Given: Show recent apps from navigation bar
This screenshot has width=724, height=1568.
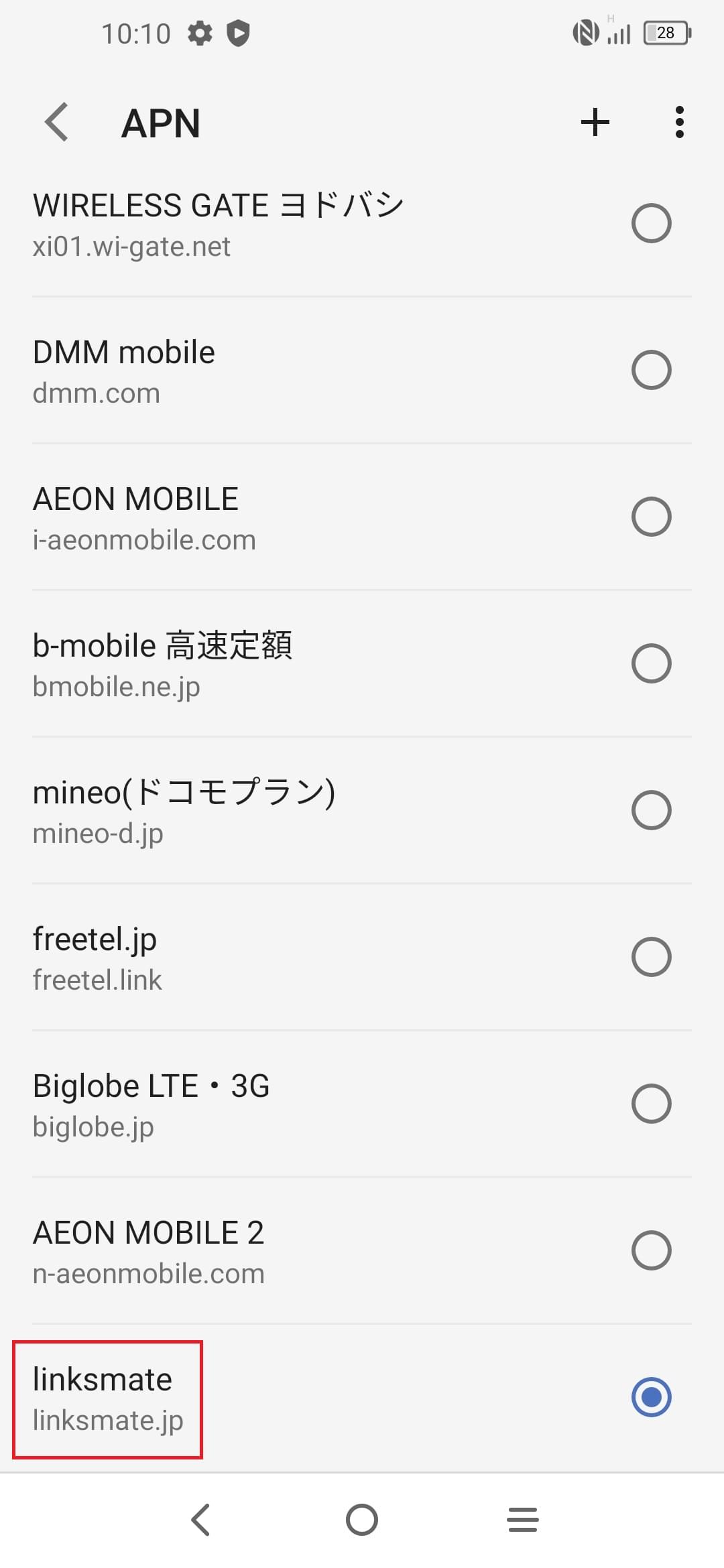Looking at the screenshot, I should [x=523, y=1520].
